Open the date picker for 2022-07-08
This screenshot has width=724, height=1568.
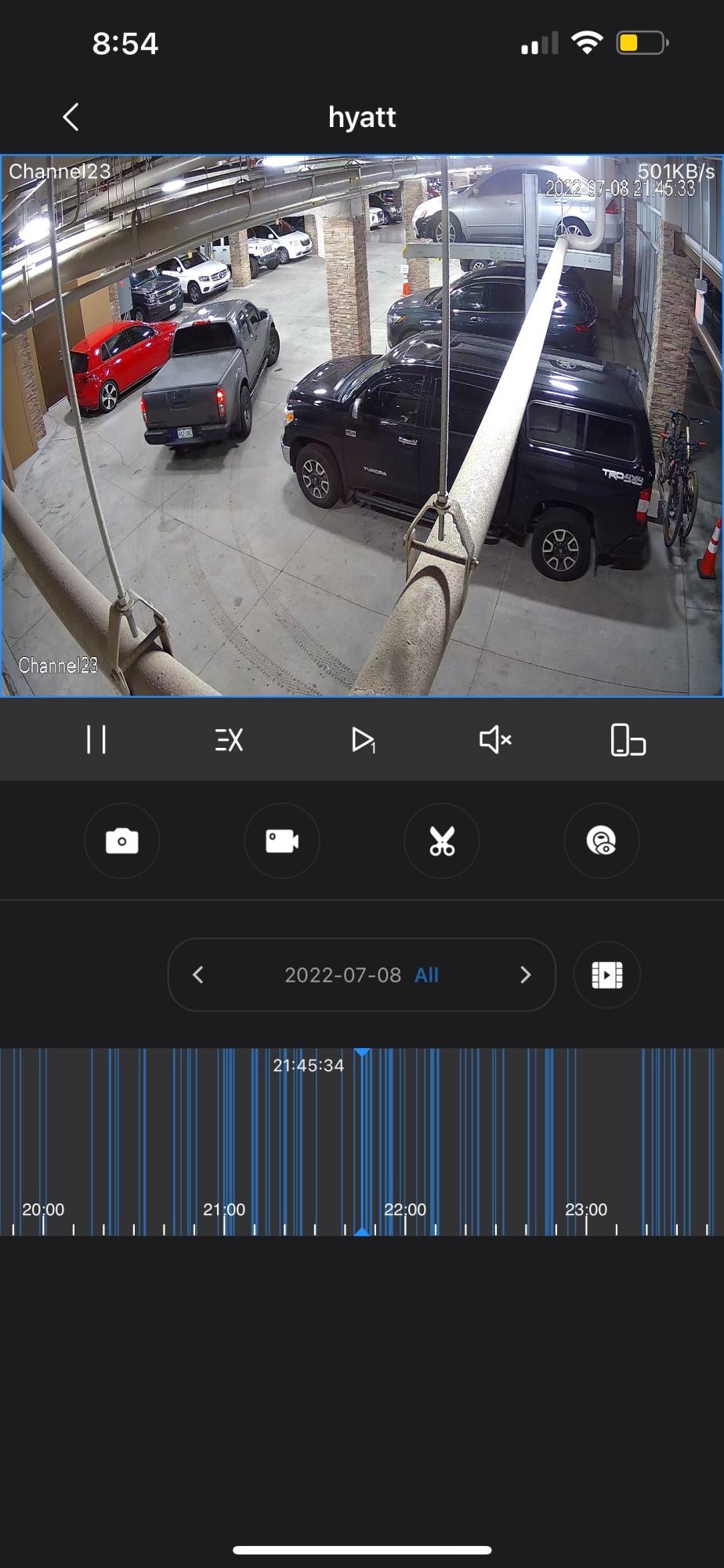(343, 975)
